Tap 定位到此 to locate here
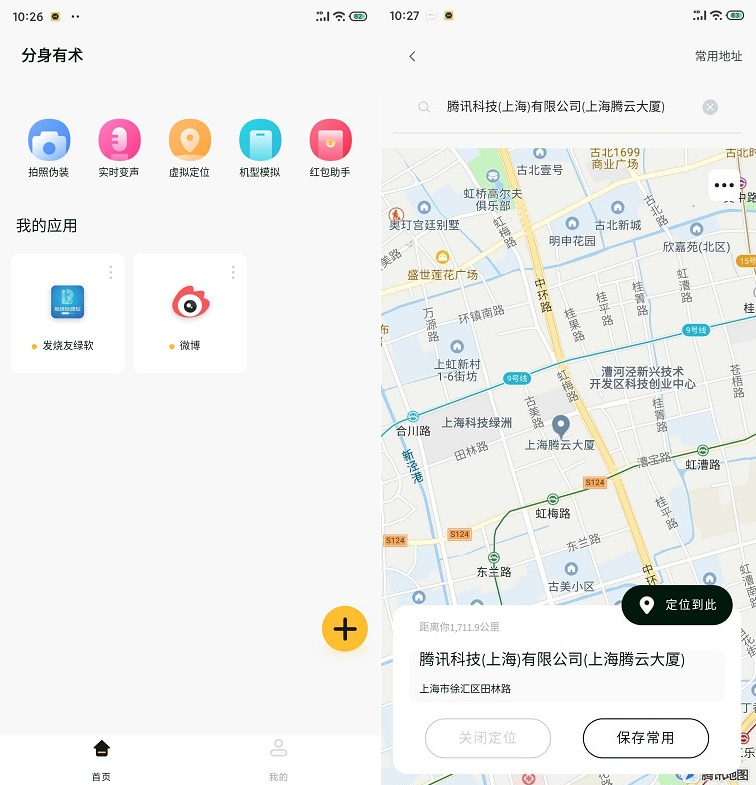The height and width of the screenshot is (785, 756). (x=677, y=605)
